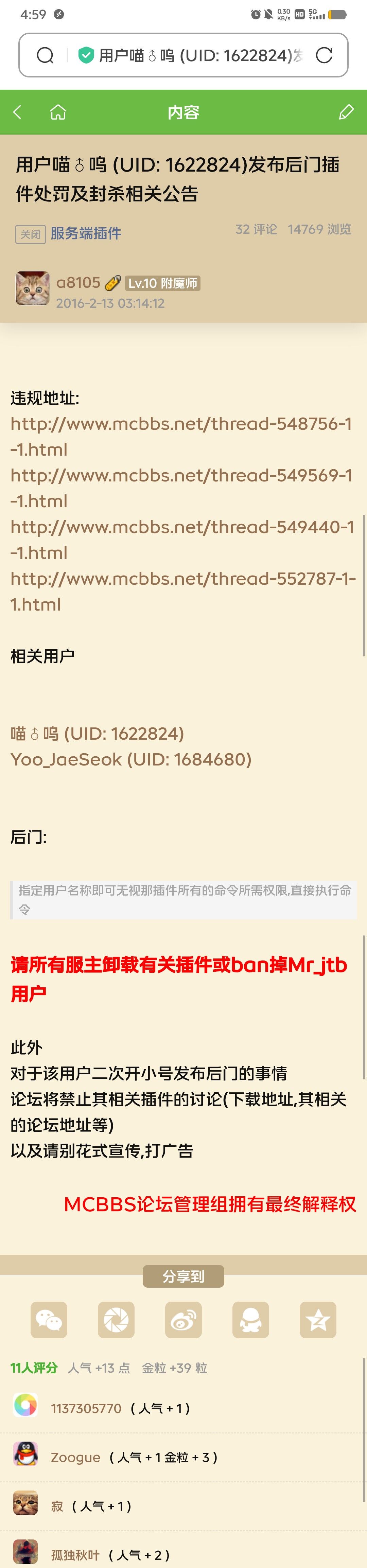
Task: Open the 服务端插件 category link
Action: [86, 233]
